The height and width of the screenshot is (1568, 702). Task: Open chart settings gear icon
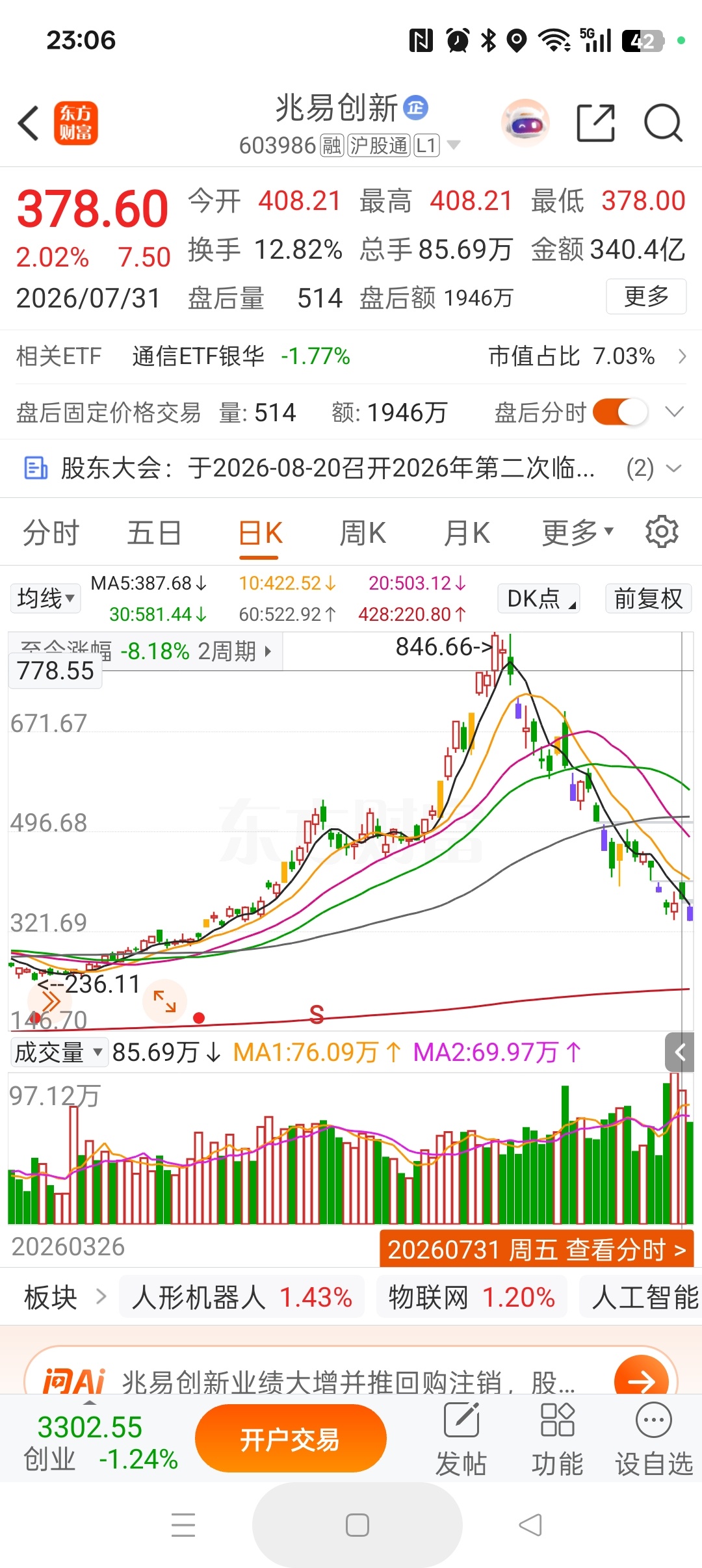coord(662,532)
